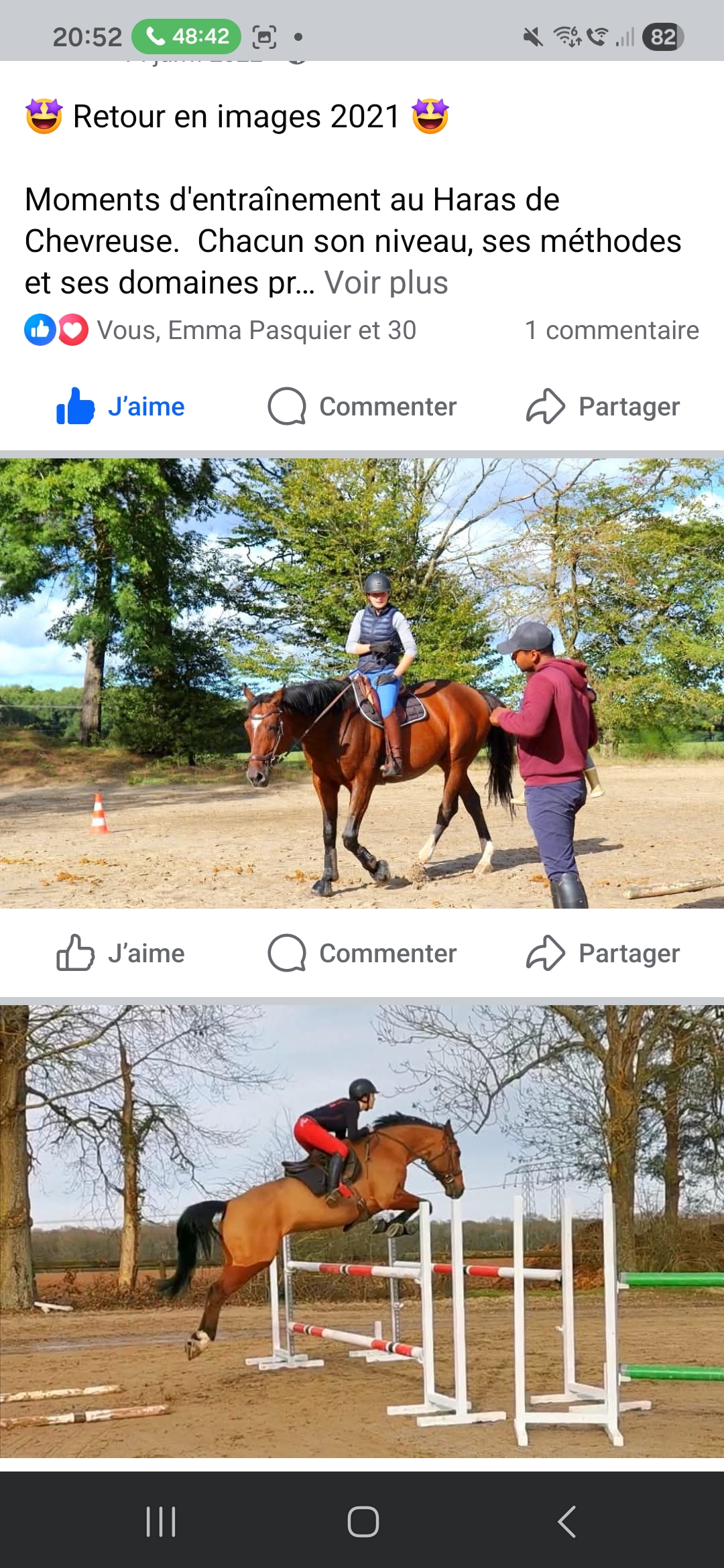Unlike the Retour en images 2021 post

(121, 407)
